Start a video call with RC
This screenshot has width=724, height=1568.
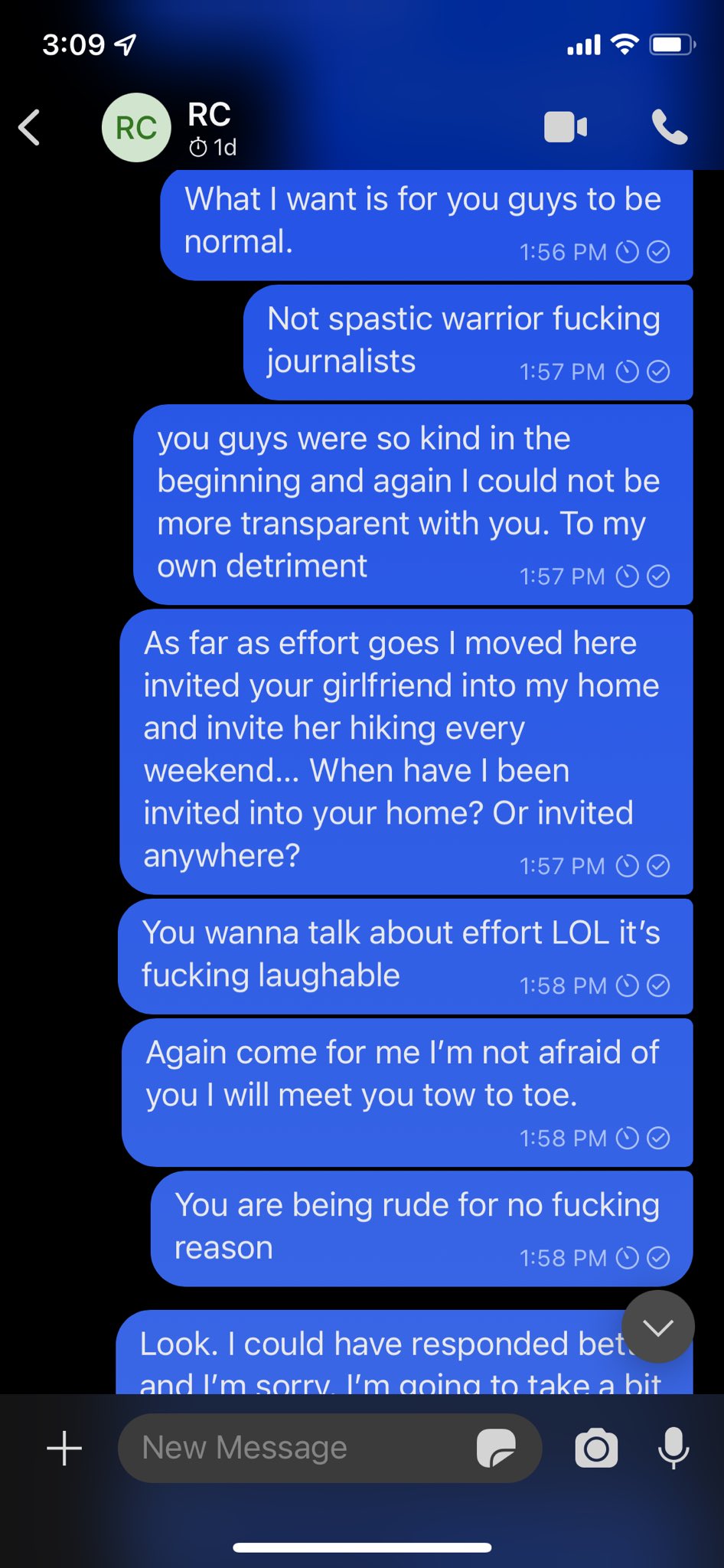[566, 127]
